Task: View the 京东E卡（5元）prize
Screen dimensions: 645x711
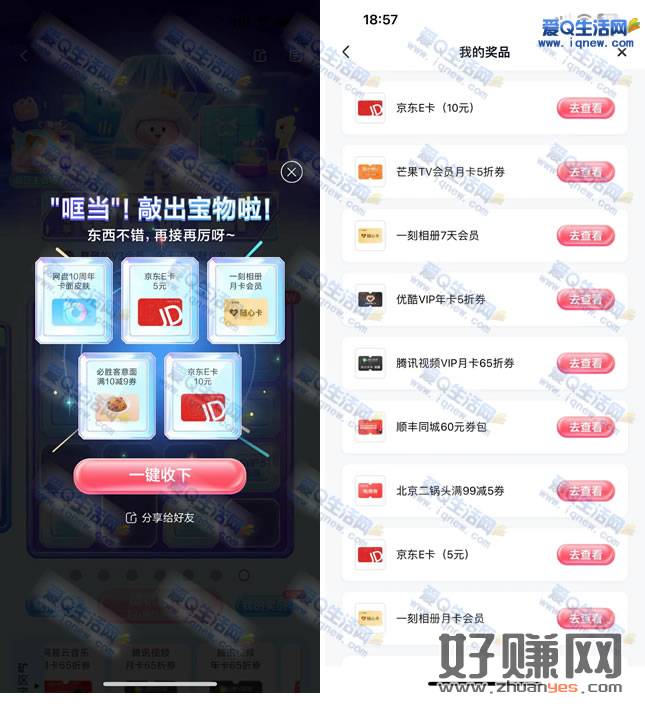Action: 585,554
